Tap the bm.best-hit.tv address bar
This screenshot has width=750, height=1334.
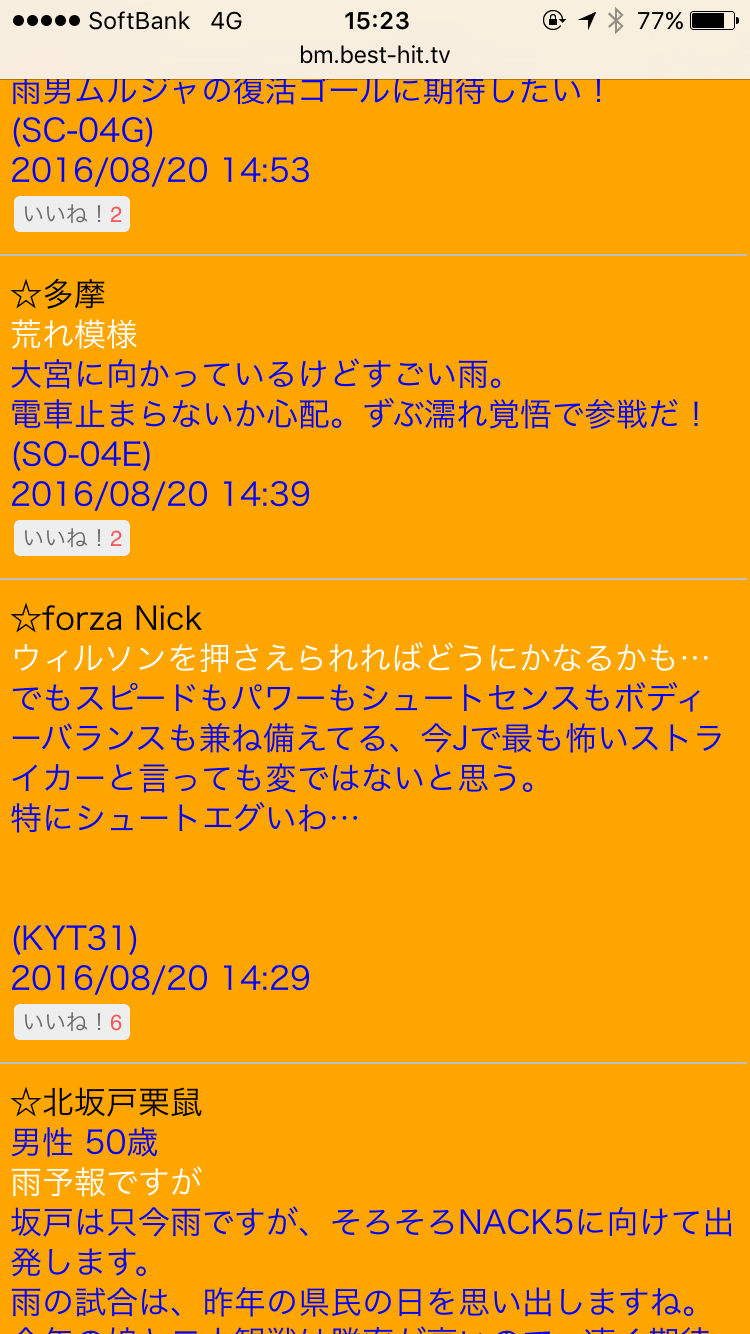click(x=375, y=55)
